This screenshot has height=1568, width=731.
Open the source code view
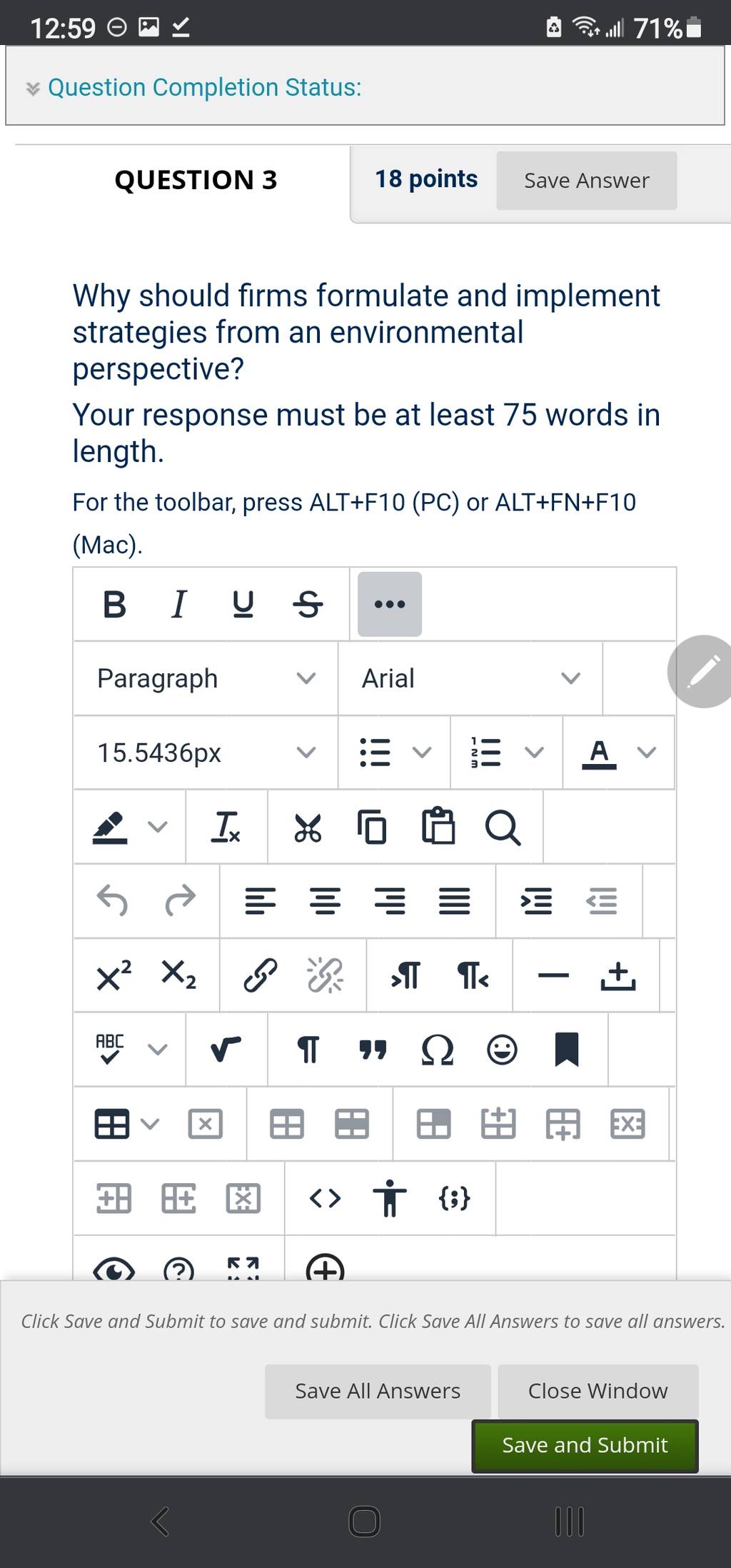click(325, 1197)
